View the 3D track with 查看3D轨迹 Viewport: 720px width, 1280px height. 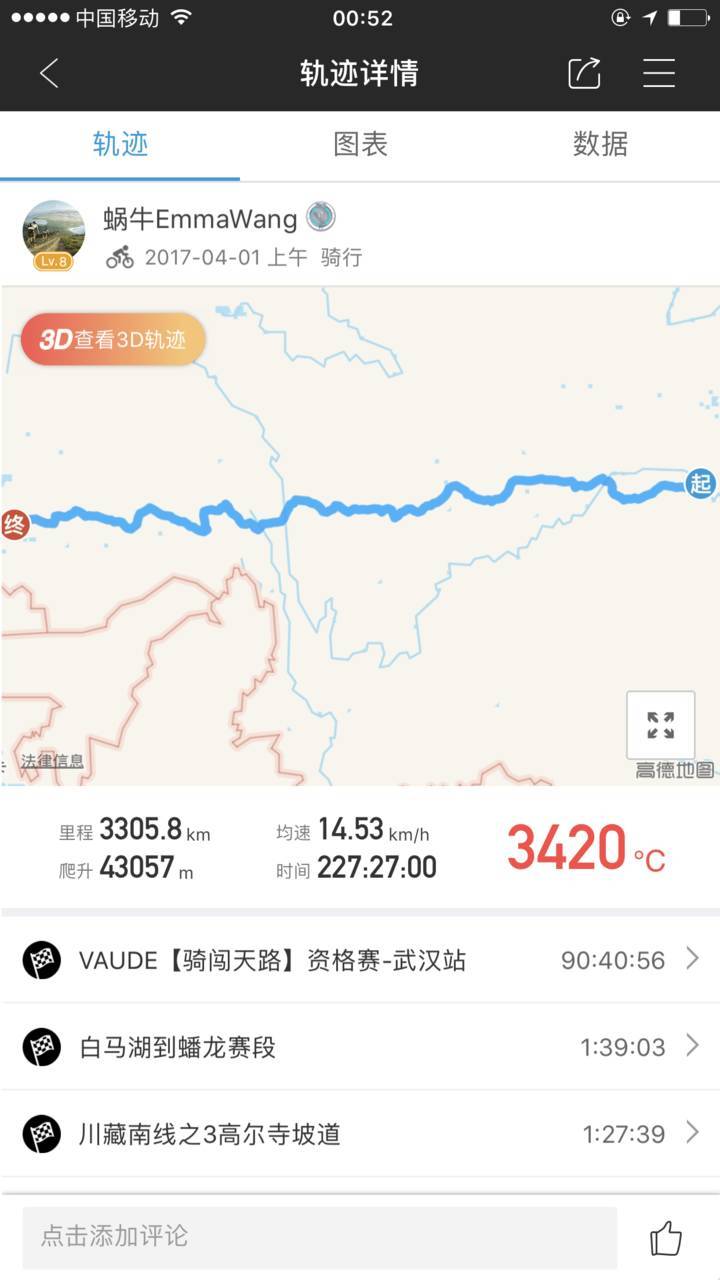point(113,339)
